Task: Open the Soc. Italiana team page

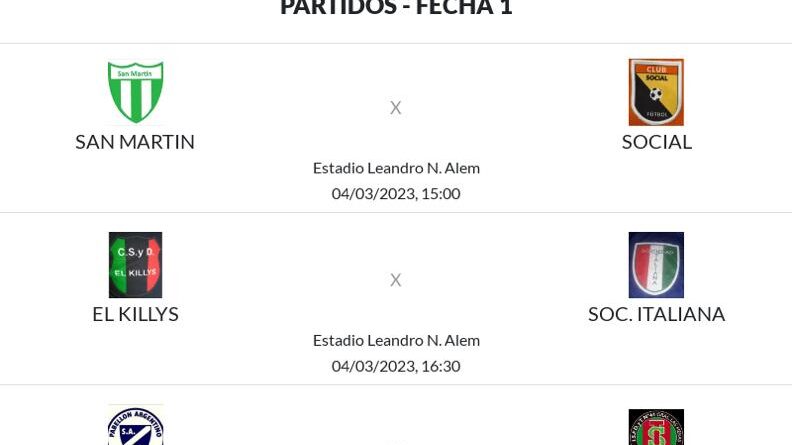Action: point(656,313)
